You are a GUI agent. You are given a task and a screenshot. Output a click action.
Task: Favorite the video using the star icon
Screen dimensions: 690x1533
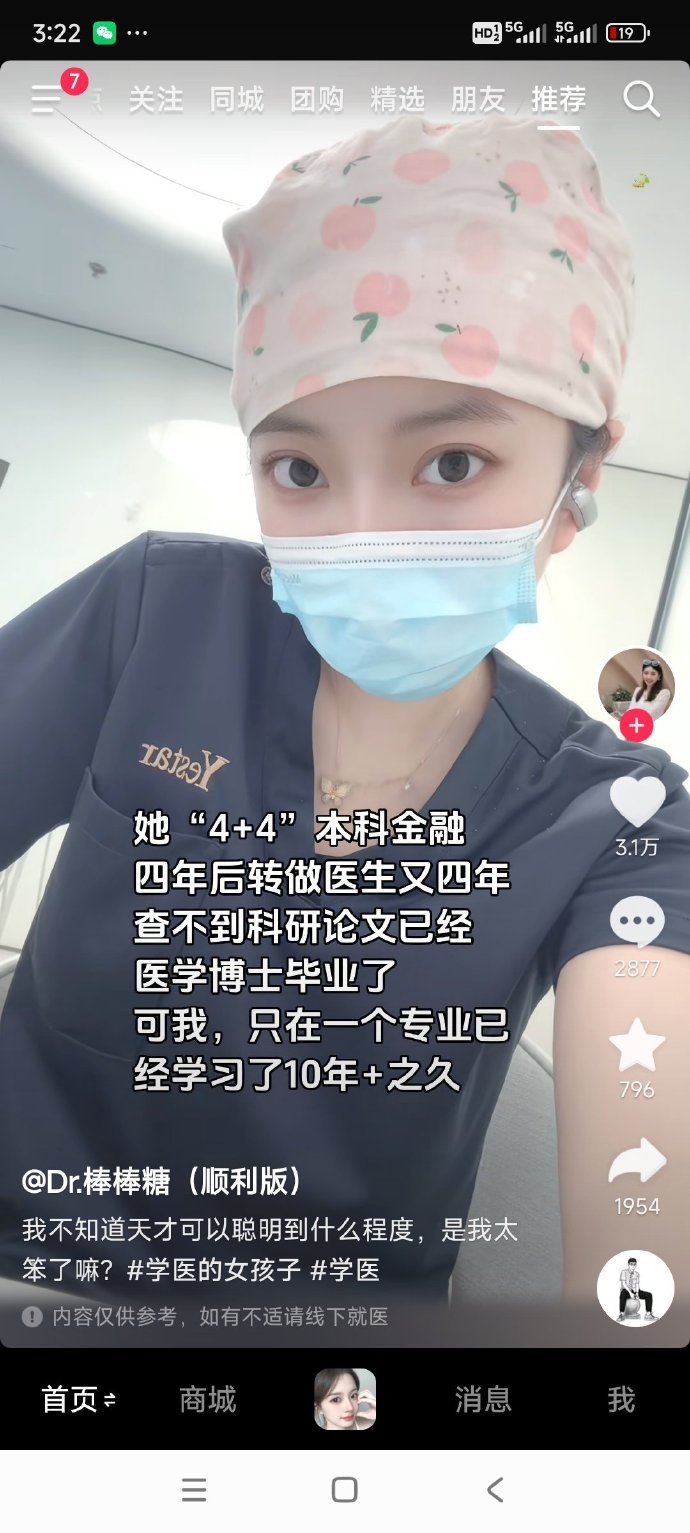[x=637, y=1045]
